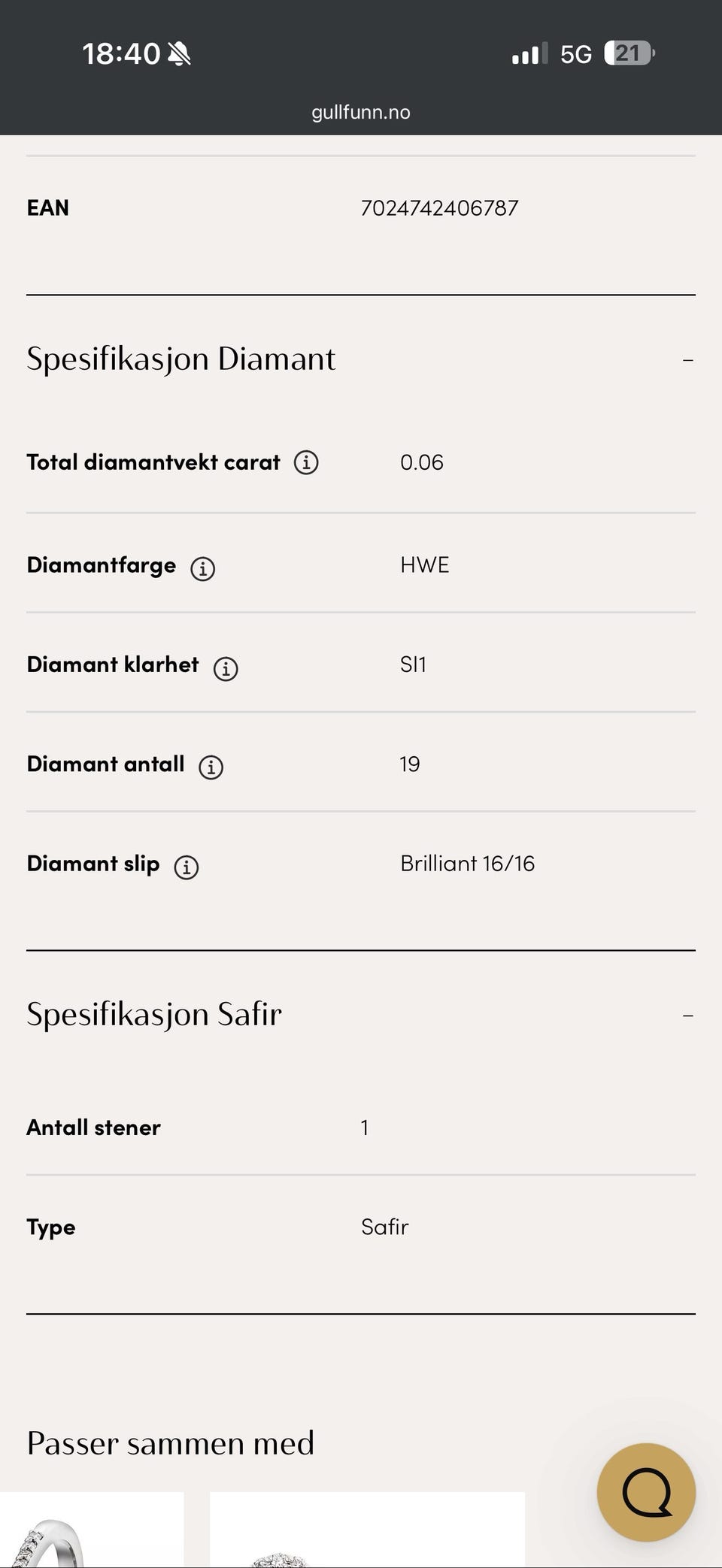This screenshot has height=1568, width=722.
Task: Open info tooltip for Total diamantvekt carat
Action: [x=307, y=463]
